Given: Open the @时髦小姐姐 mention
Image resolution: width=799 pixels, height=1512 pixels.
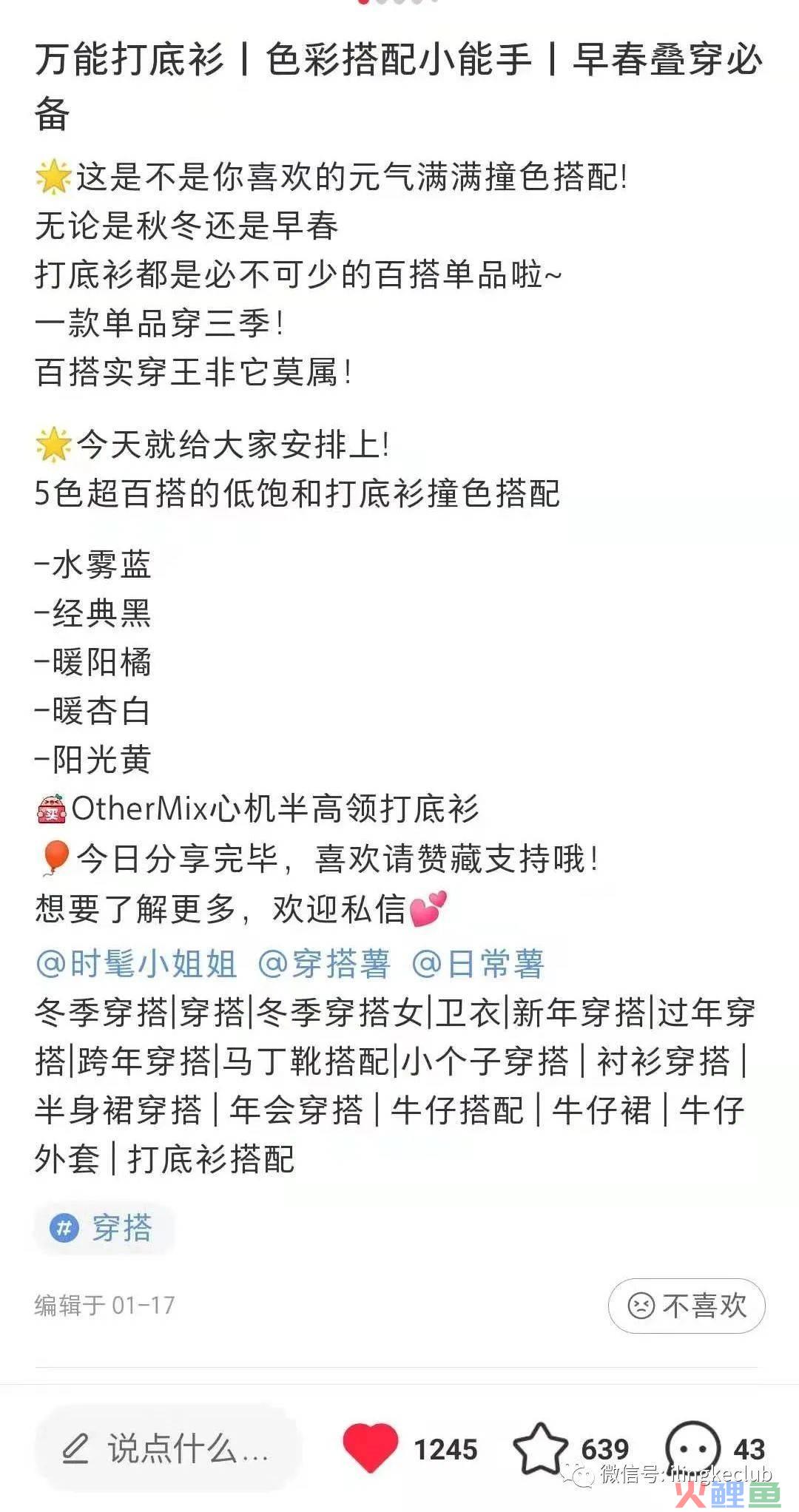Looking at the screenshot, I should click(136, 964).
